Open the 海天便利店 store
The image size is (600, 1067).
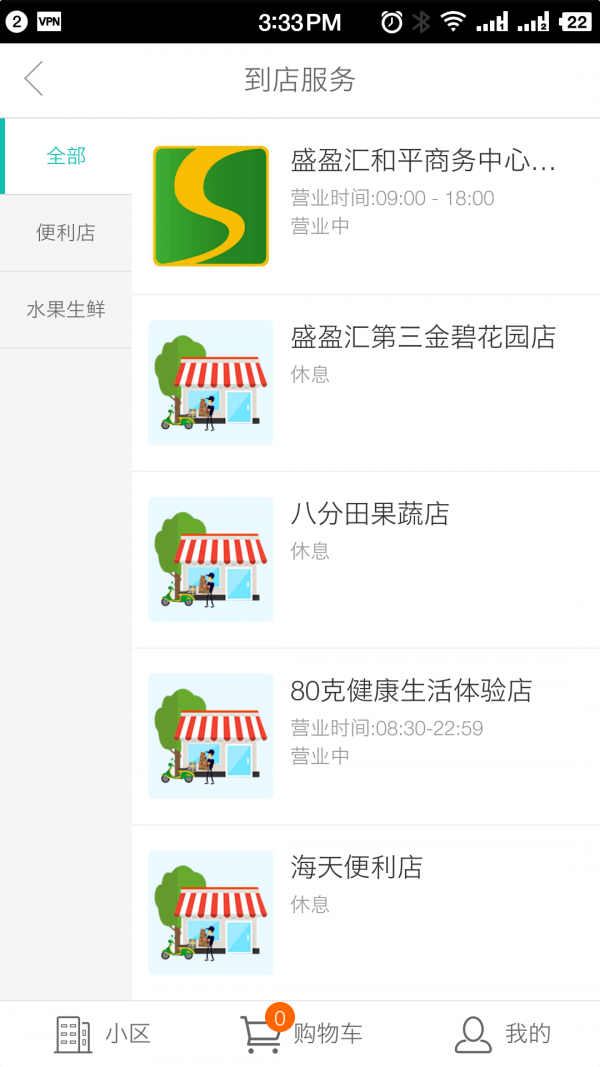point(365,912)
